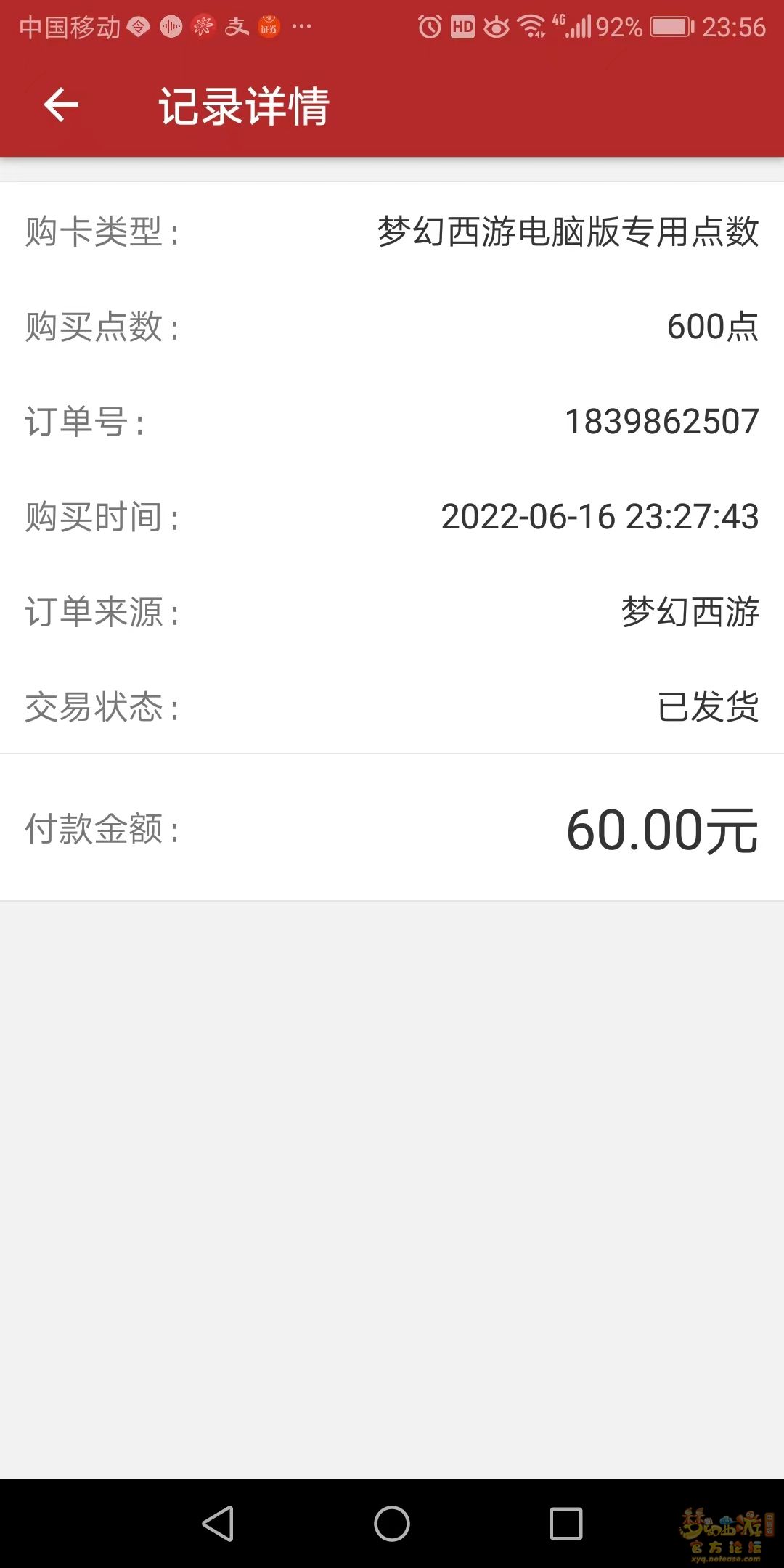Tap the system back button

pos(218,1523)
